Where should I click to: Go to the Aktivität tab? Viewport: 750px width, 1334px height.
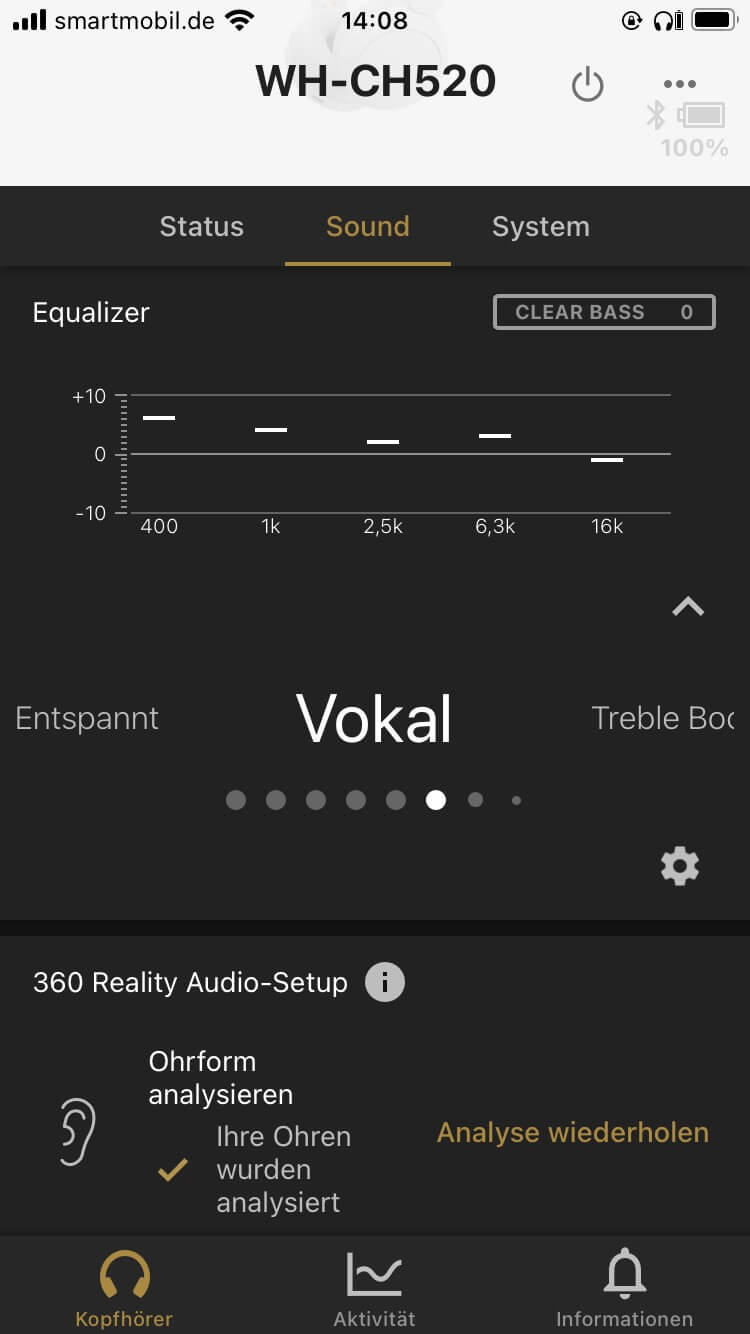pyautogui.click(x=374, y=1289)
